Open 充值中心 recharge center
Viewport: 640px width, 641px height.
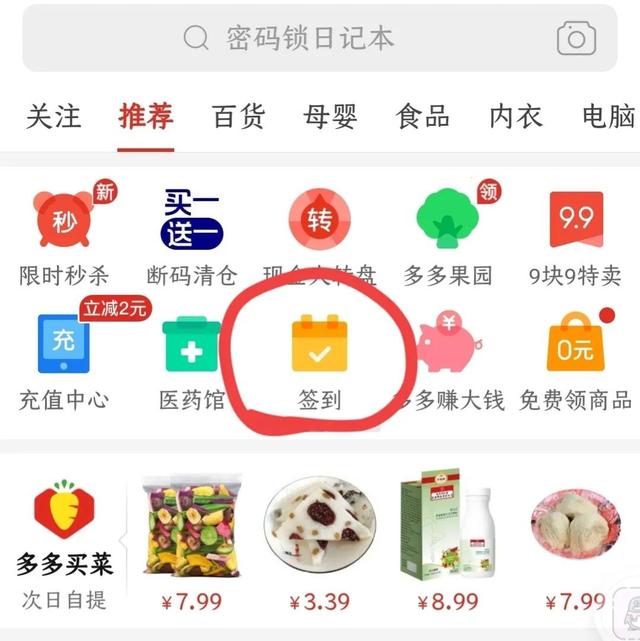pos(64,360)
